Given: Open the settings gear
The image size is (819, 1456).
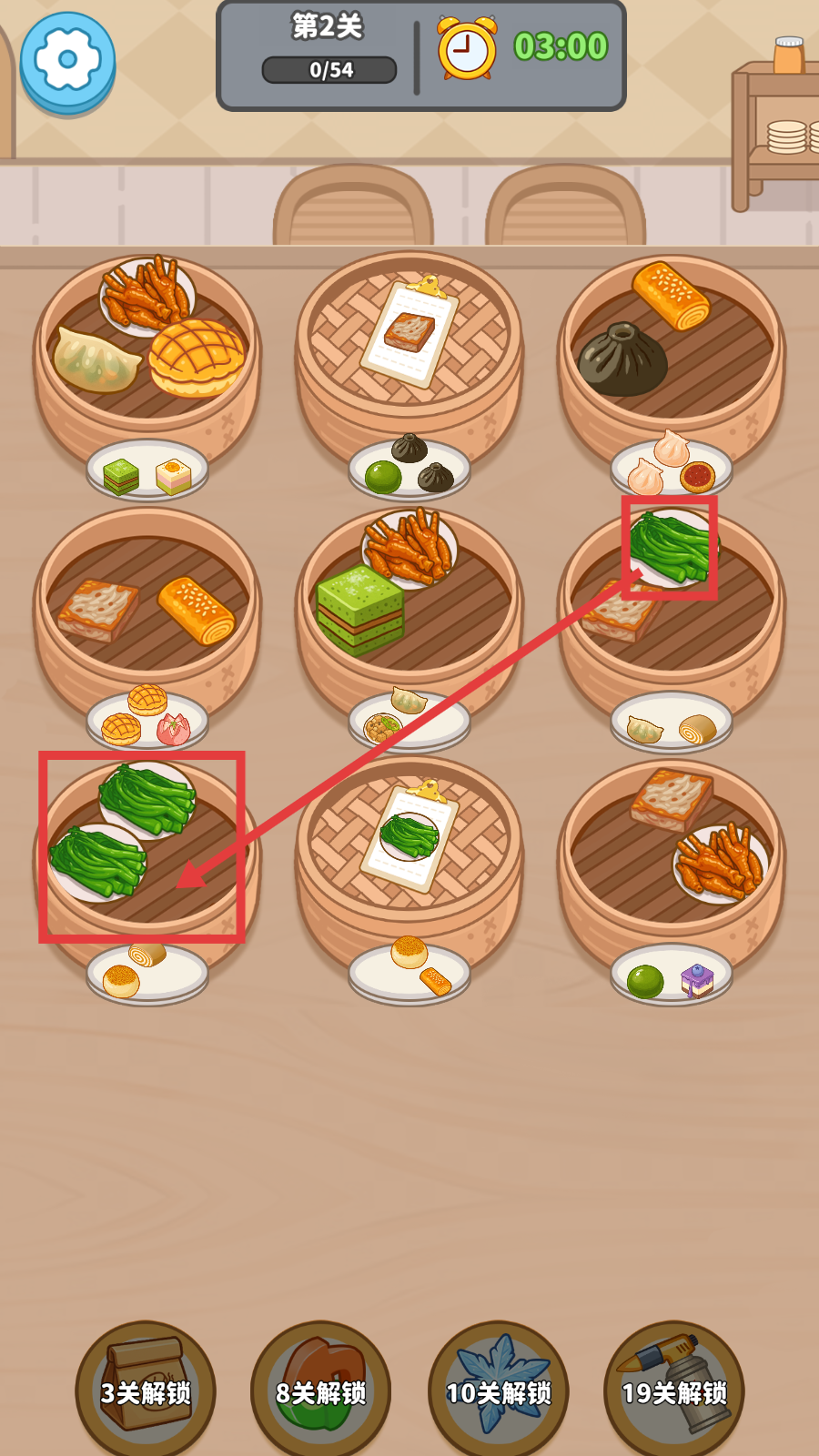Looking at the screenshot, I should (67, 60).
